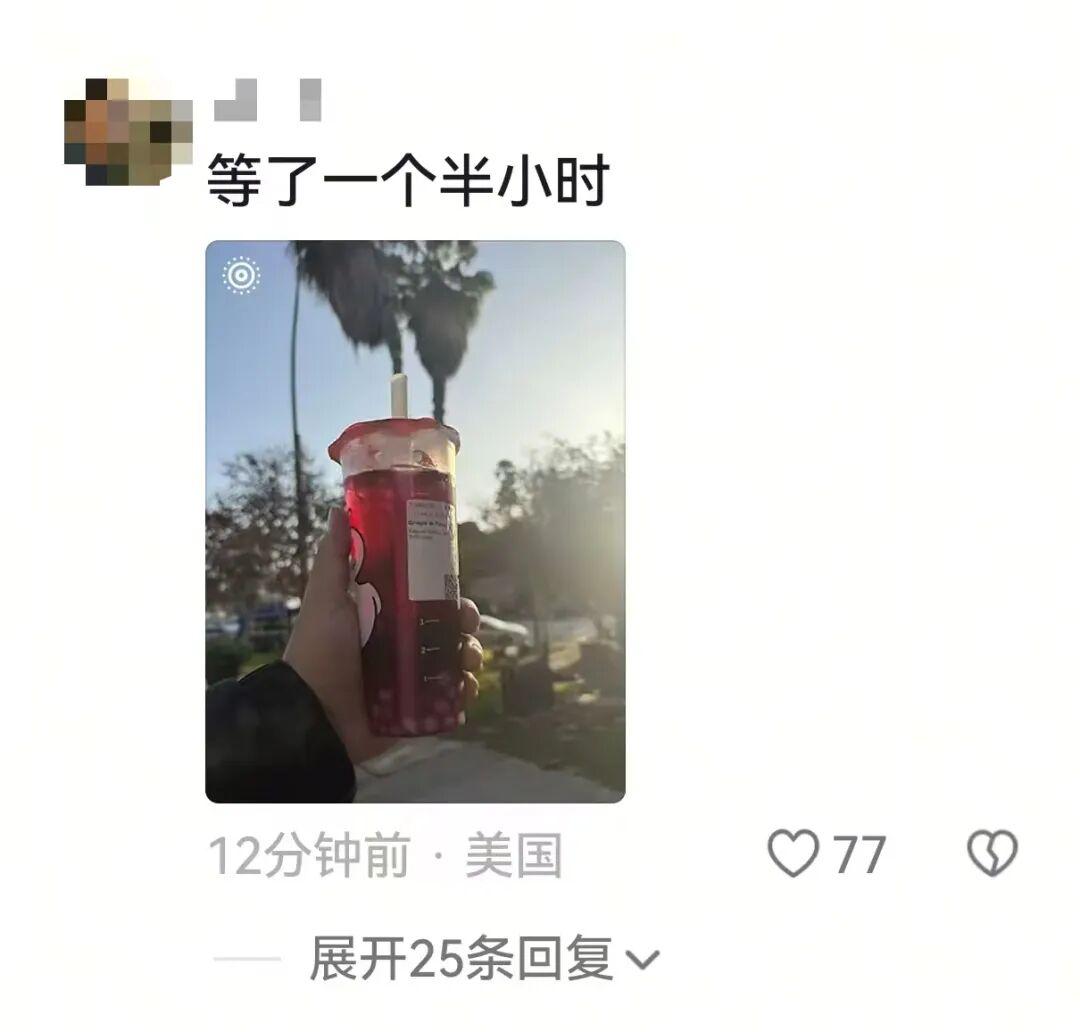
Task: Dislike this comment with broken heart
Action: (991, 856)
